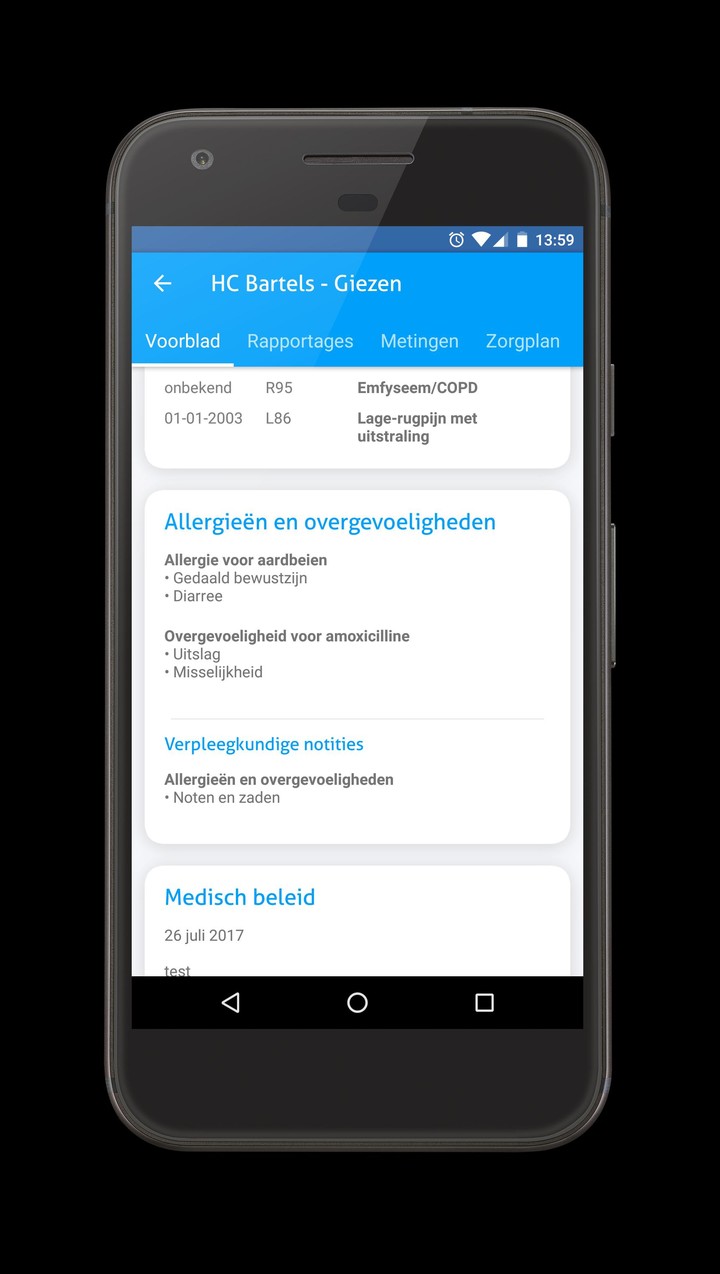The width and height of the screenshot is (720, 1274).
Task: Go back using the header arrow
Action: tap(162, 284)
